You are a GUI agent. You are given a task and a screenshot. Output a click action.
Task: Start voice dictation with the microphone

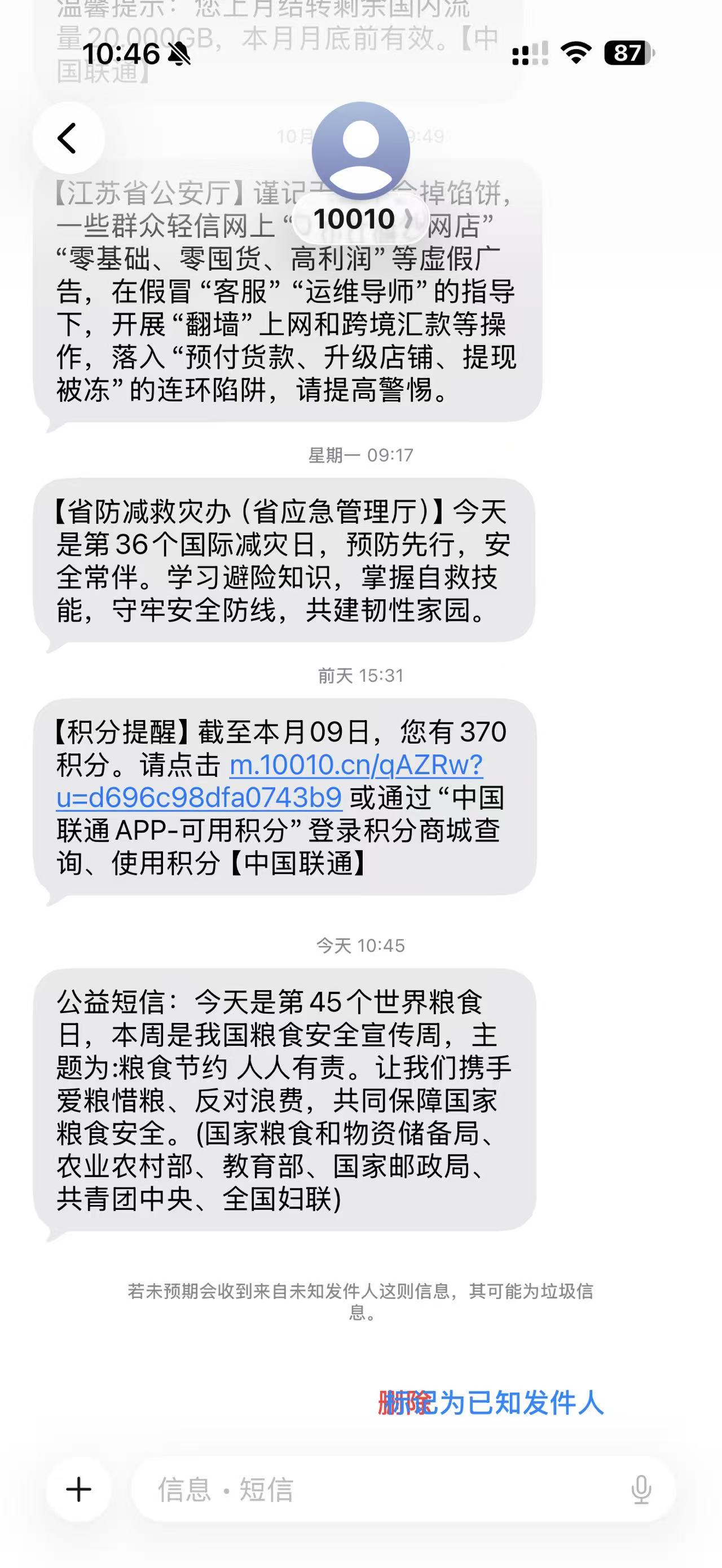pyautogui.click(x=641, y=1490)
